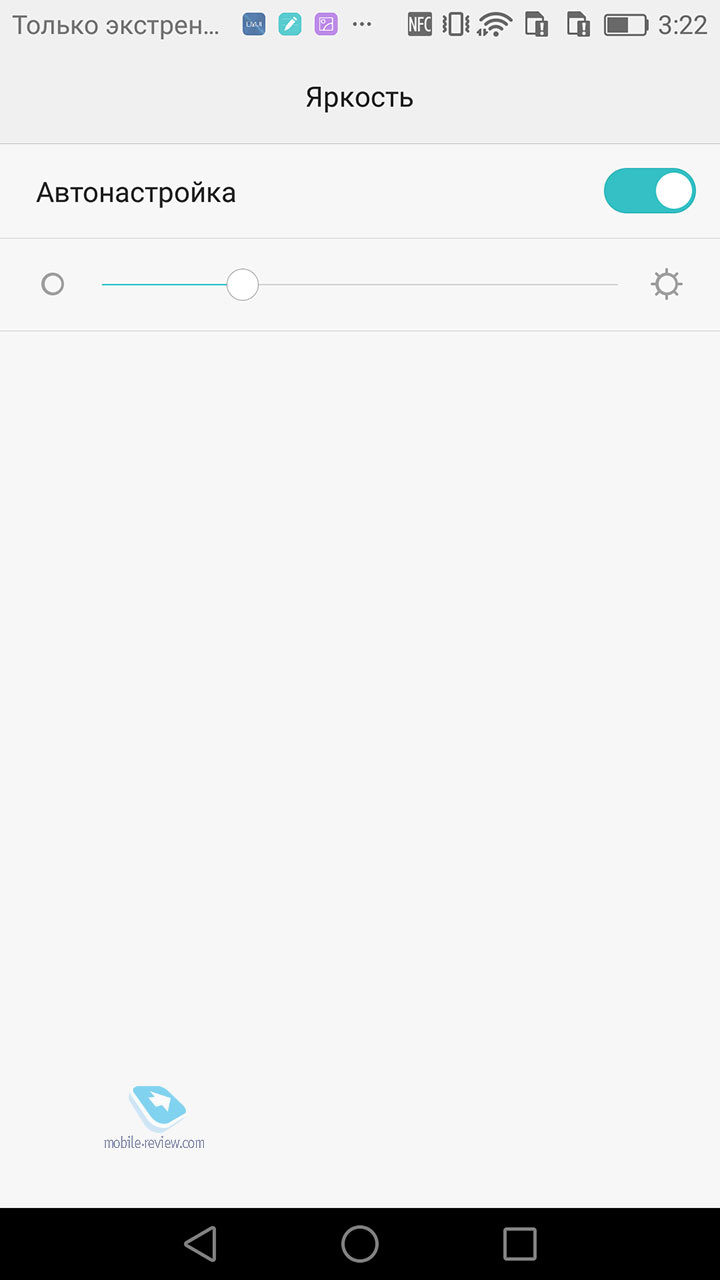The width and height of the screenshot is (720, 1280).
Task: Open the recent apps view
Action: click(520, 1244)
